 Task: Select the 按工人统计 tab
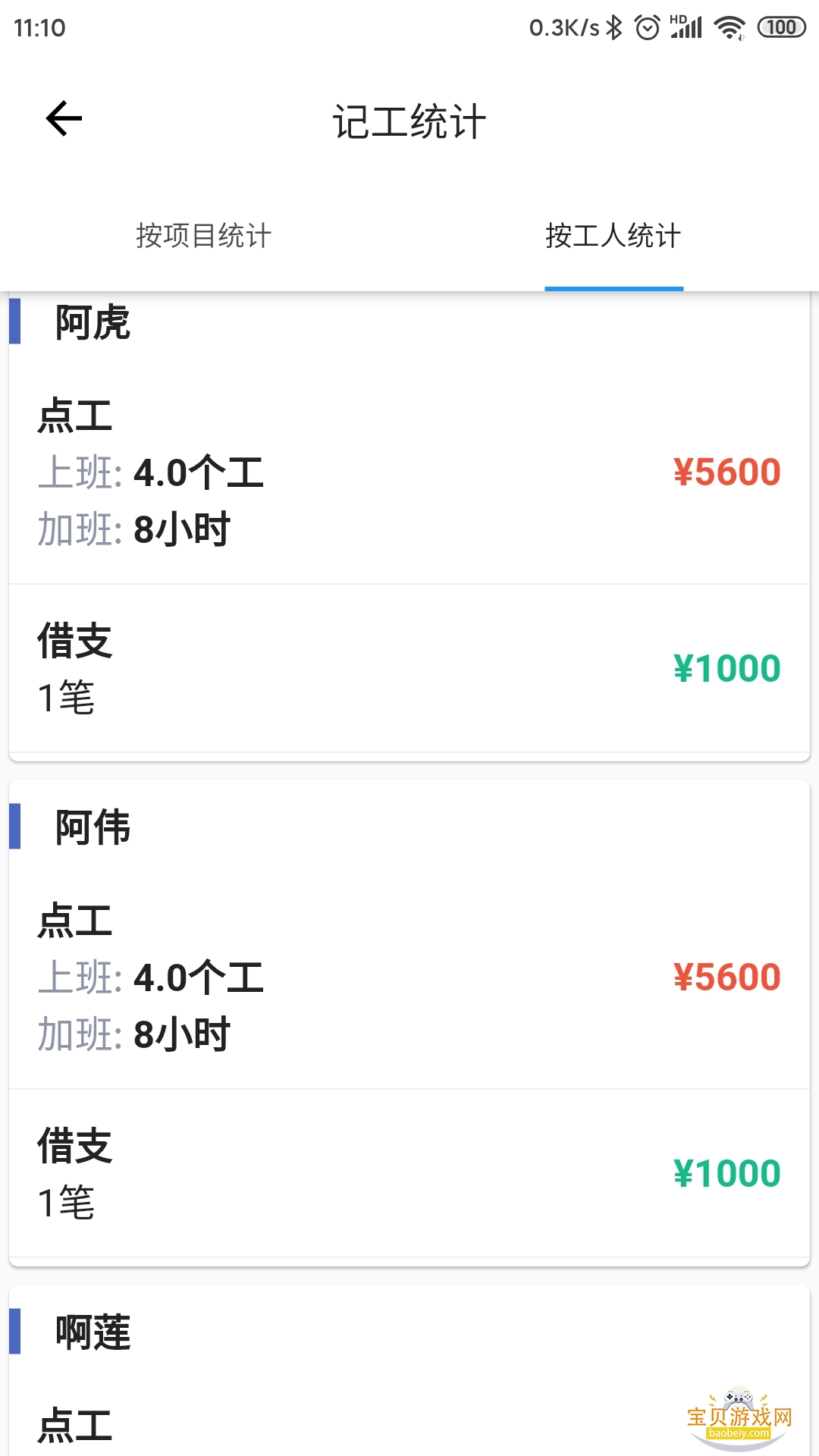(x=613, y=236)
